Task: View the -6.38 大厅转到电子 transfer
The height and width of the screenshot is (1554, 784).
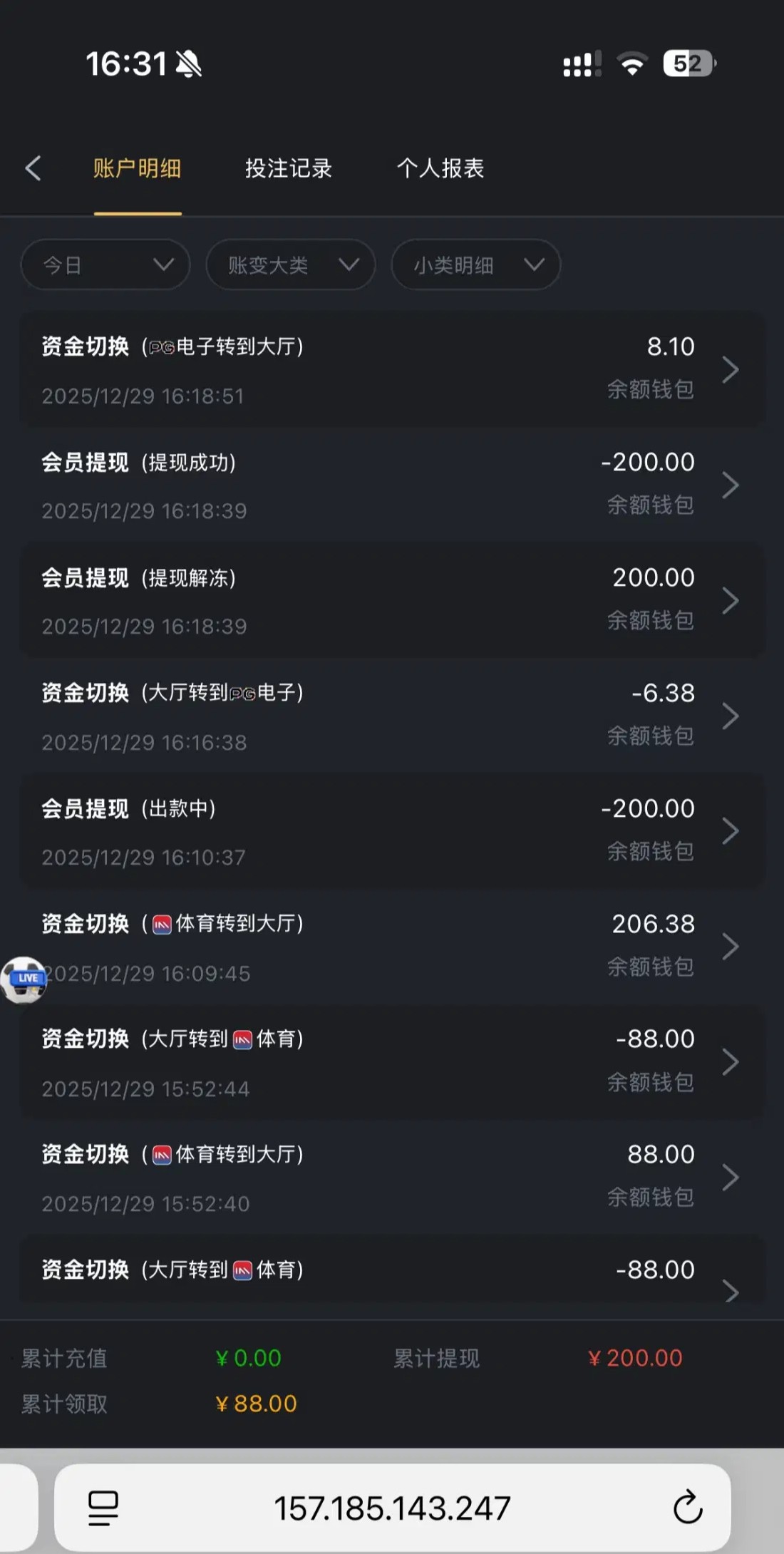Action: point(392,716)
